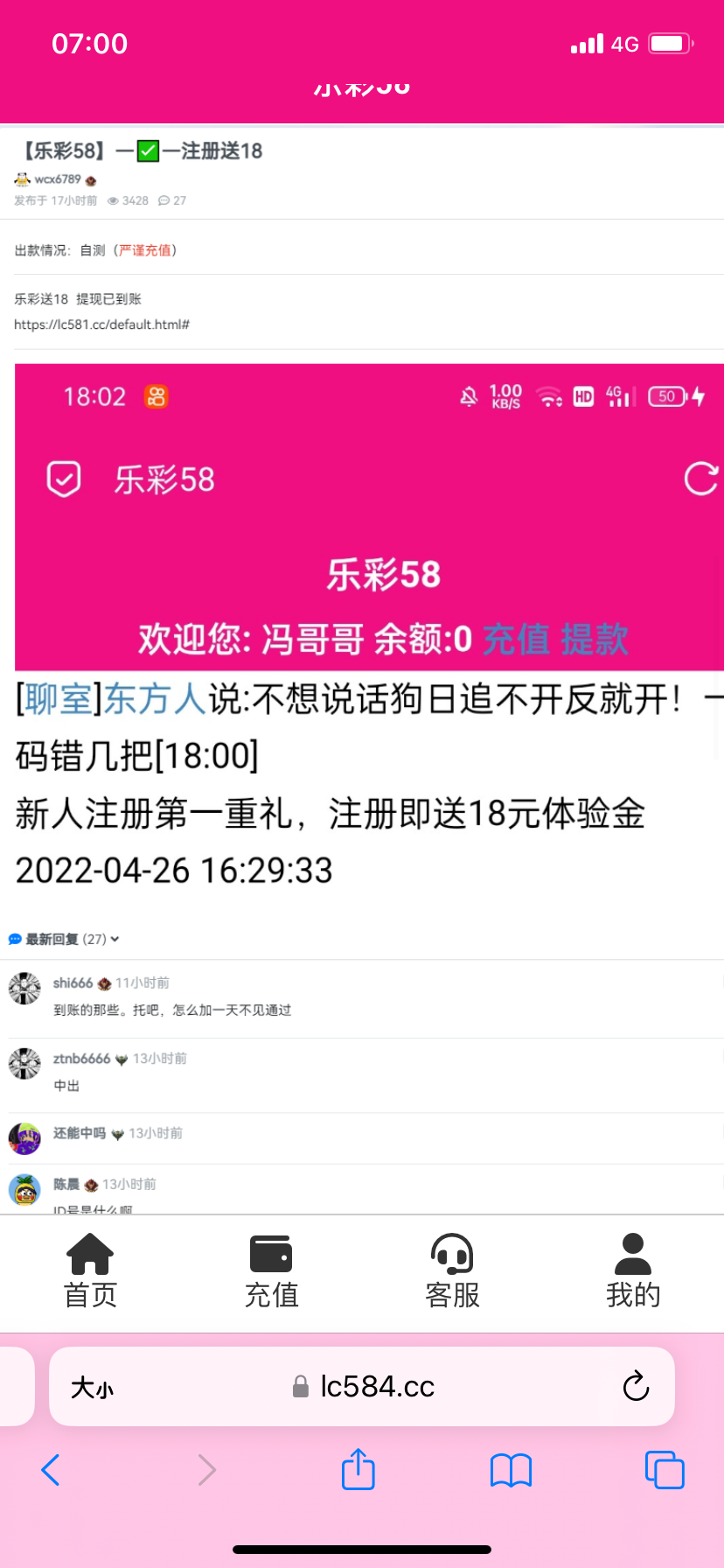Go back to the previous page
The image size is (724, 1568).
tap(51, 1470)
